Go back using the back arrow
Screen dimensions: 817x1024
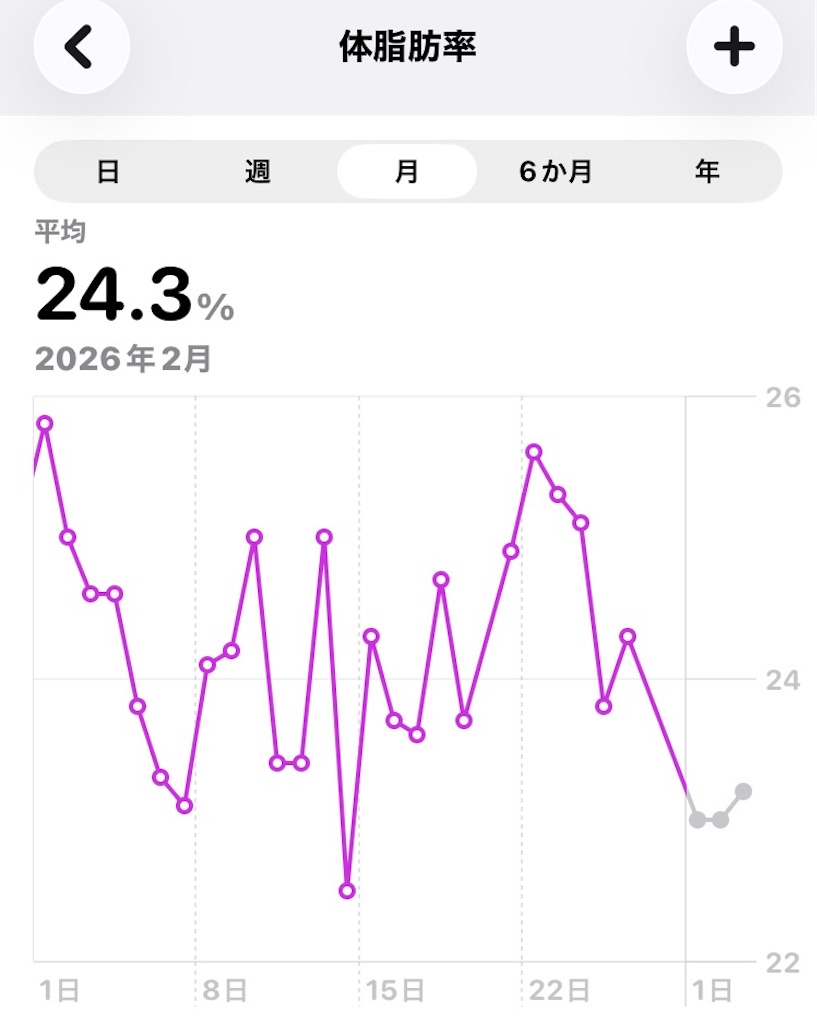click(82, 46)
